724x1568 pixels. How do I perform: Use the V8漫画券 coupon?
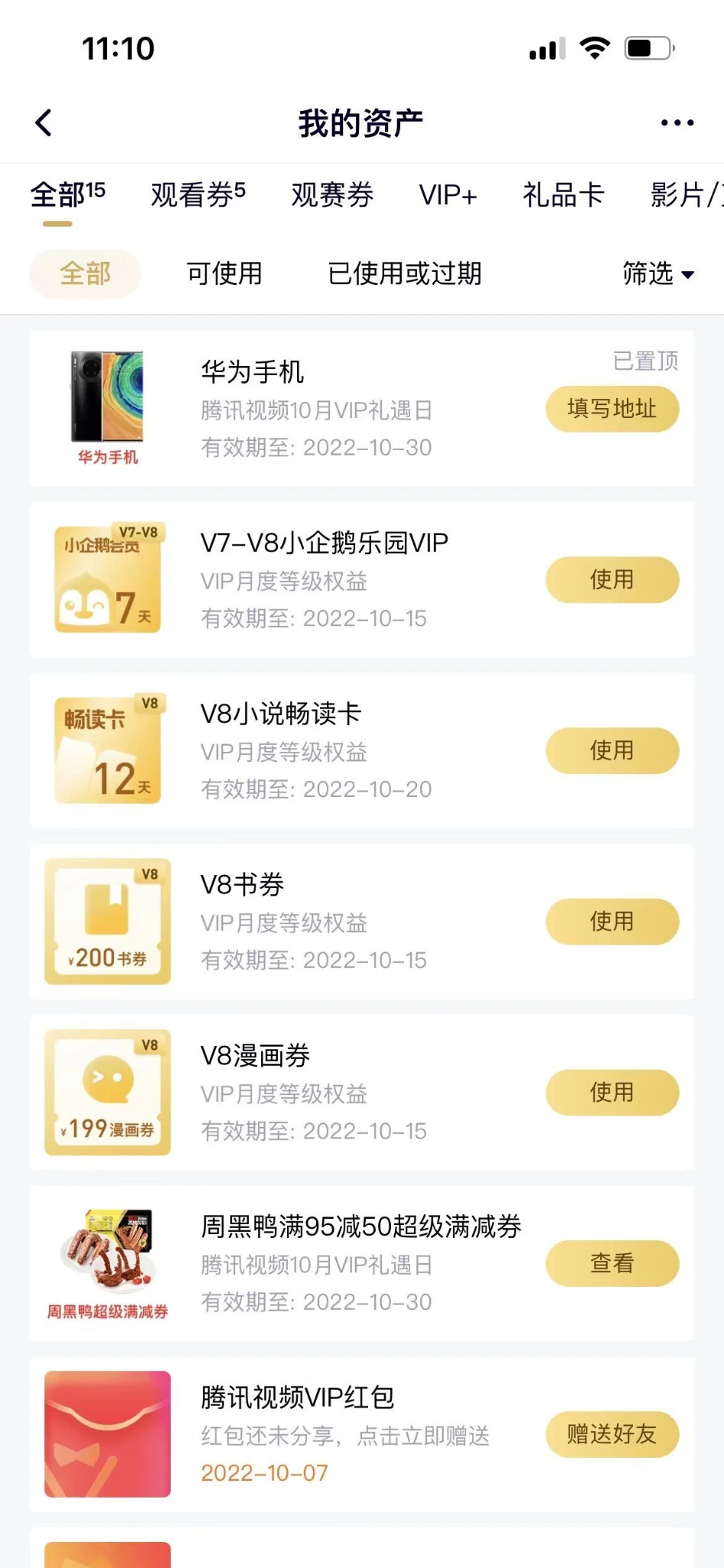tap(611, 1092)
